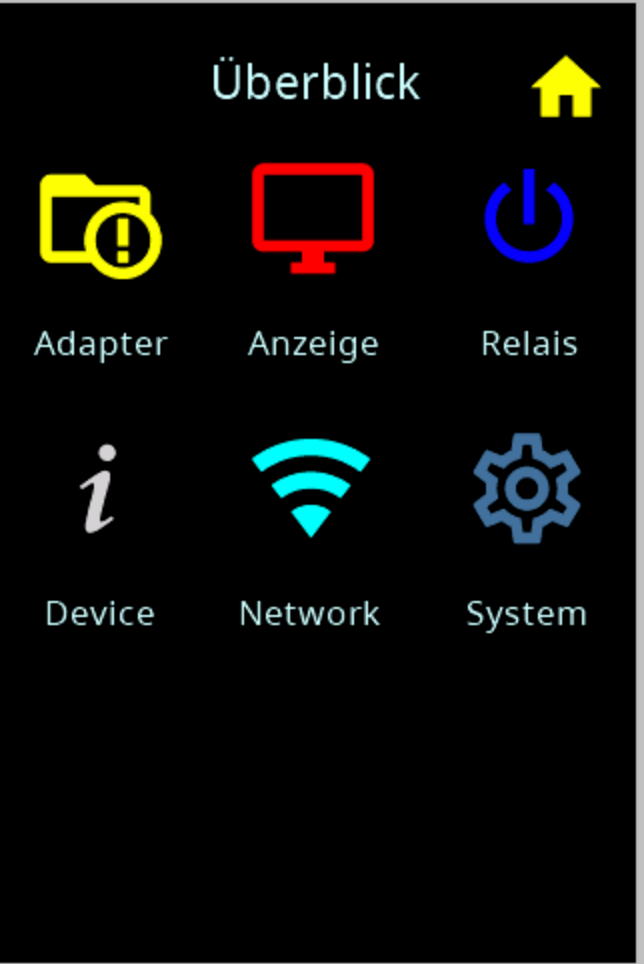Viewport: 644px width, 964px height.
Task: Open Network Wi-Fi settings
Action: [311, 488]
